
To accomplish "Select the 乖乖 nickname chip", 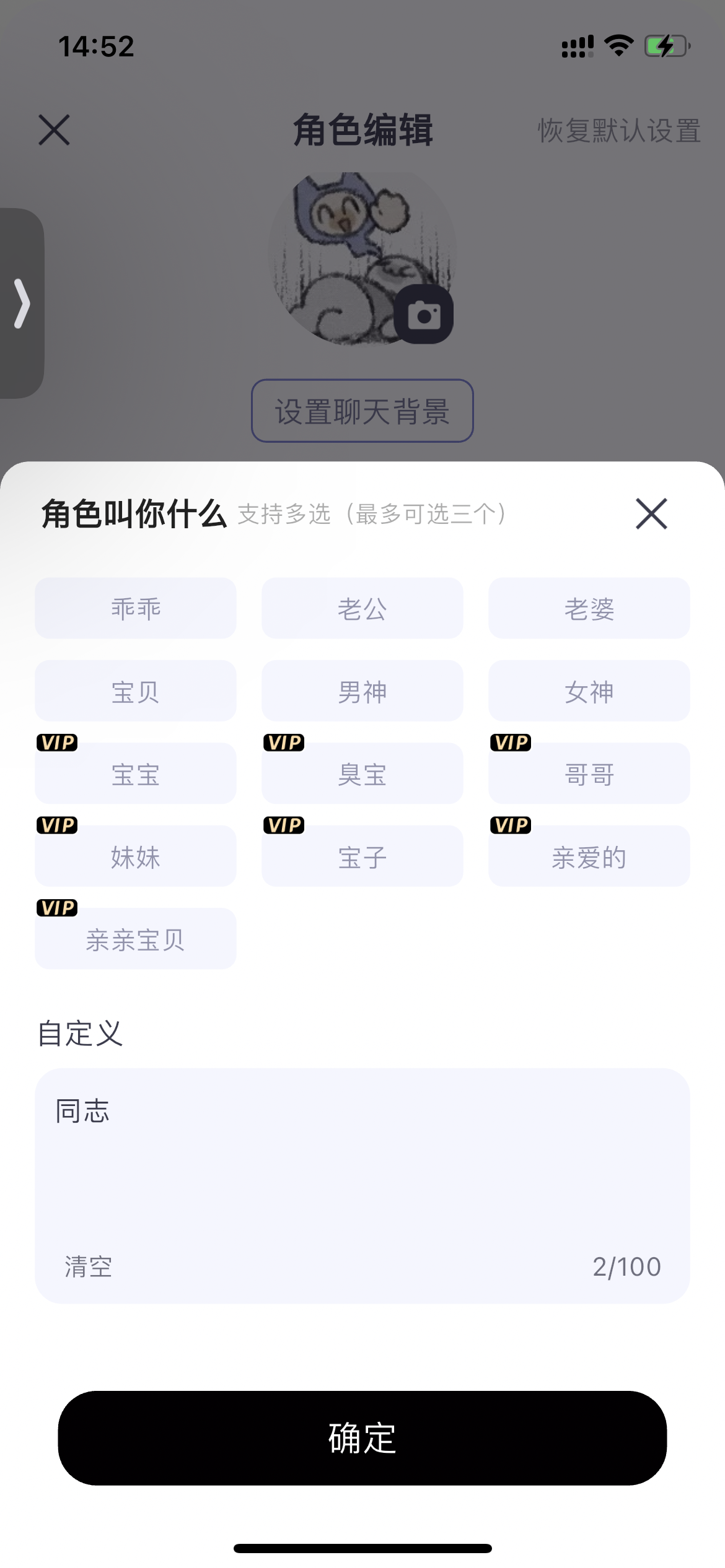I will click(x=136, y=609).
